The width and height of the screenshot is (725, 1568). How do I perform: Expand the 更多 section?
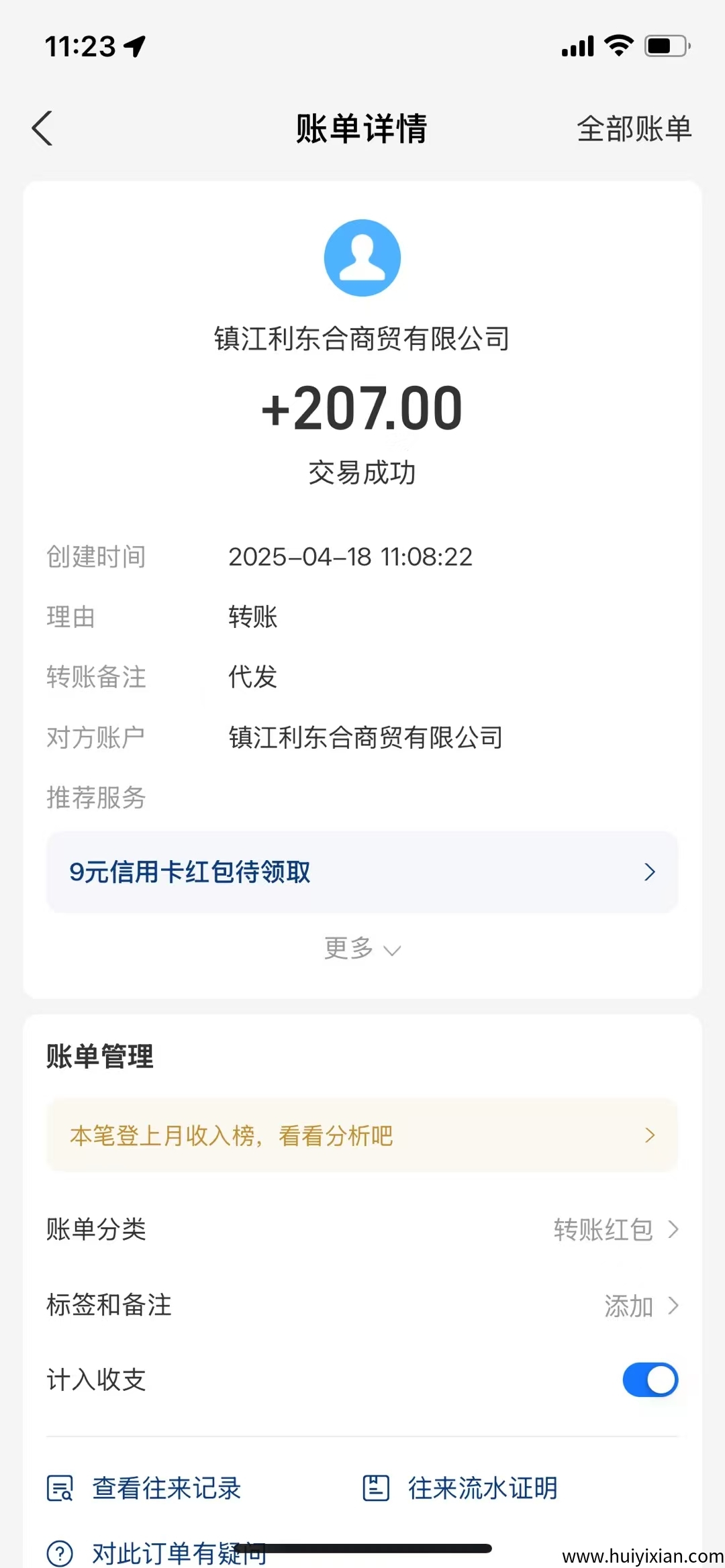click(x=362, y=949)
